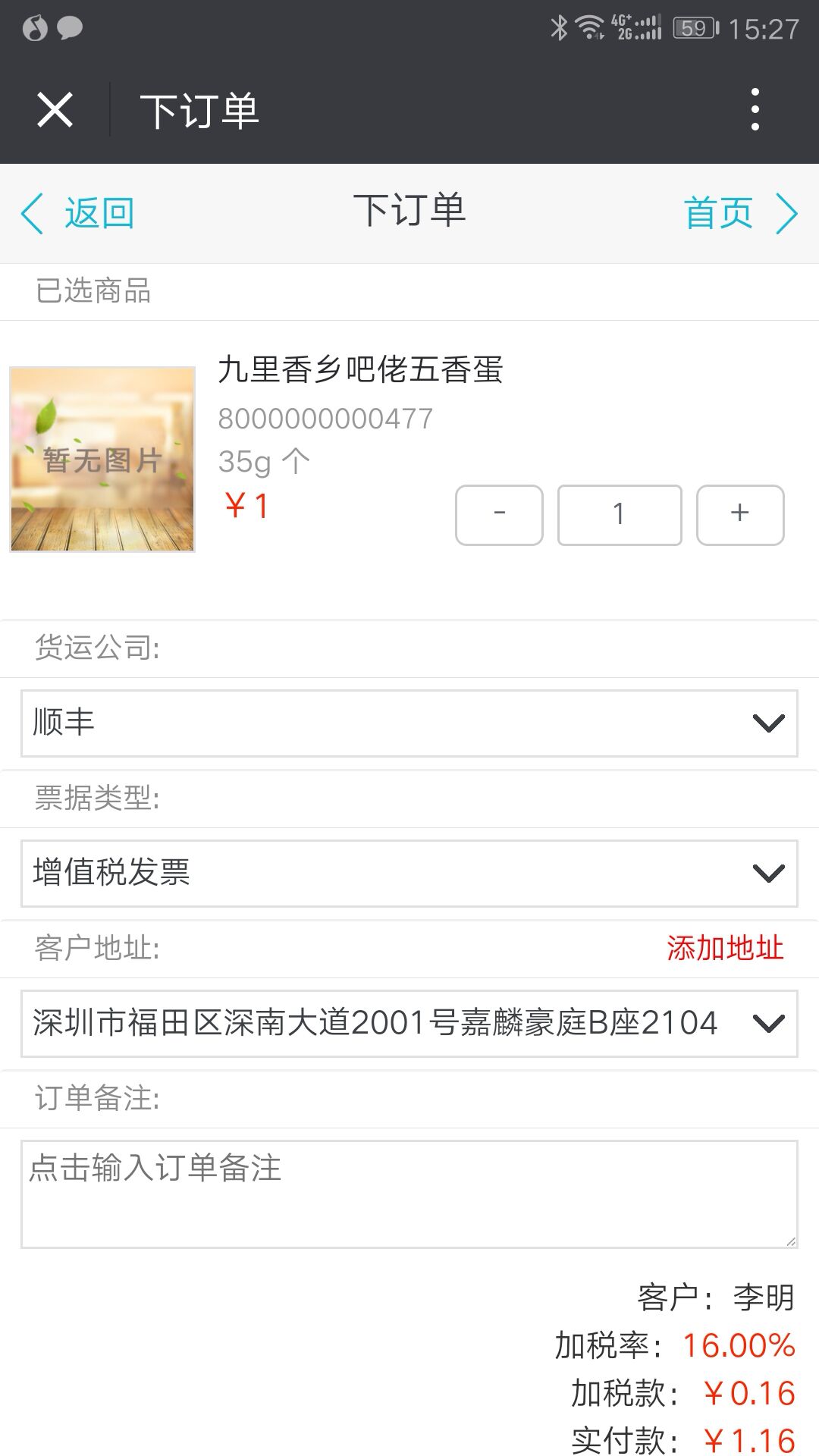Focus the 订单备注 remarks text box

pyautogui.click(x=409, y=1194)
